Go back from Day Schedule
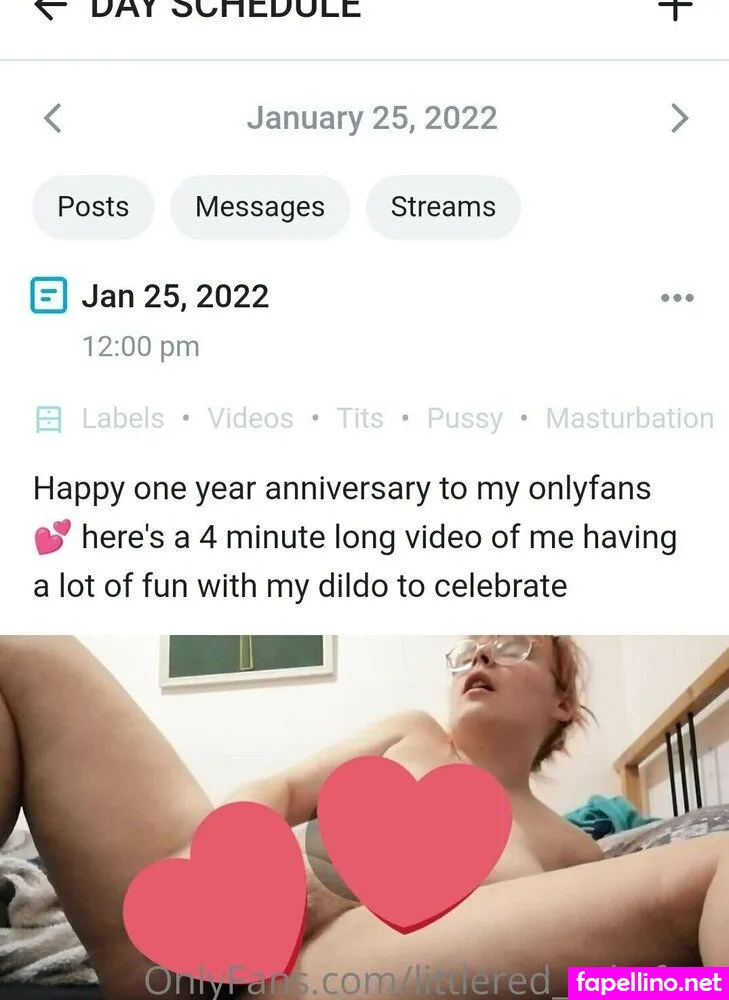Viewport: 729px width, 1000px height. [50, 8]
